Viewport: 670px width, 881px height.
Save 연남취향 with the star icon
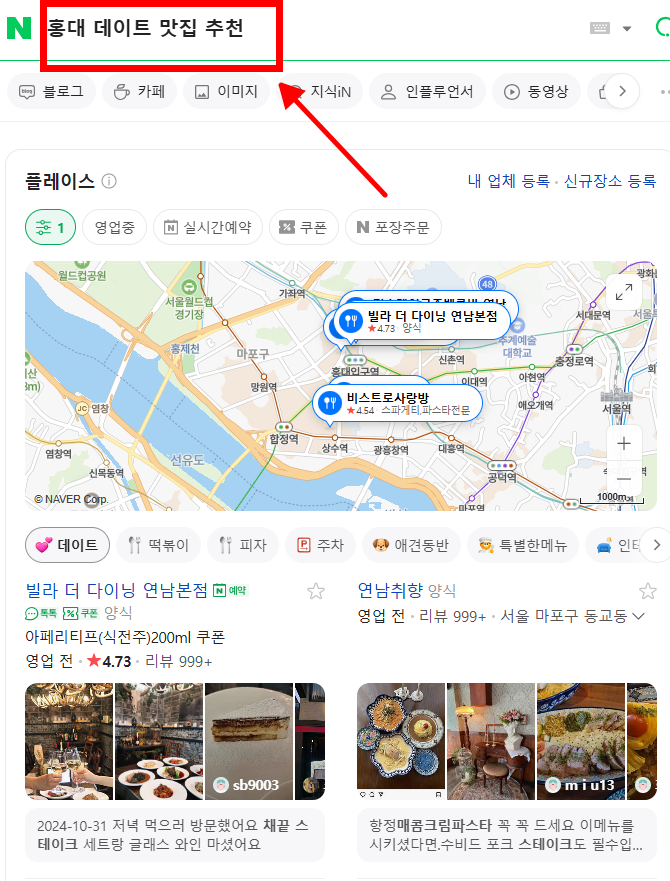coord(647,590)
